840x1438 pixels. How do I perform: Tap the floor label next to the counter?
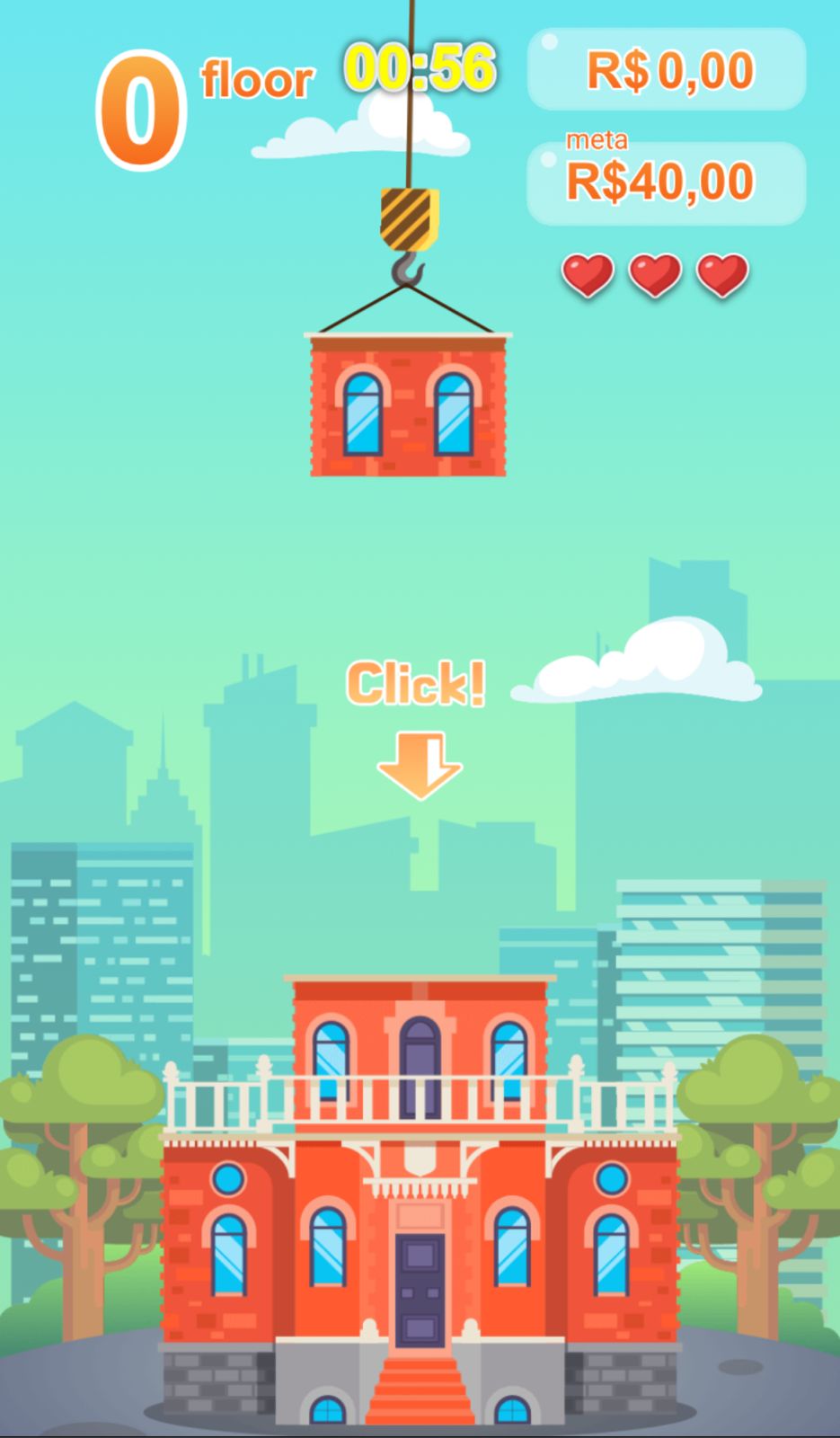[256, 79]
